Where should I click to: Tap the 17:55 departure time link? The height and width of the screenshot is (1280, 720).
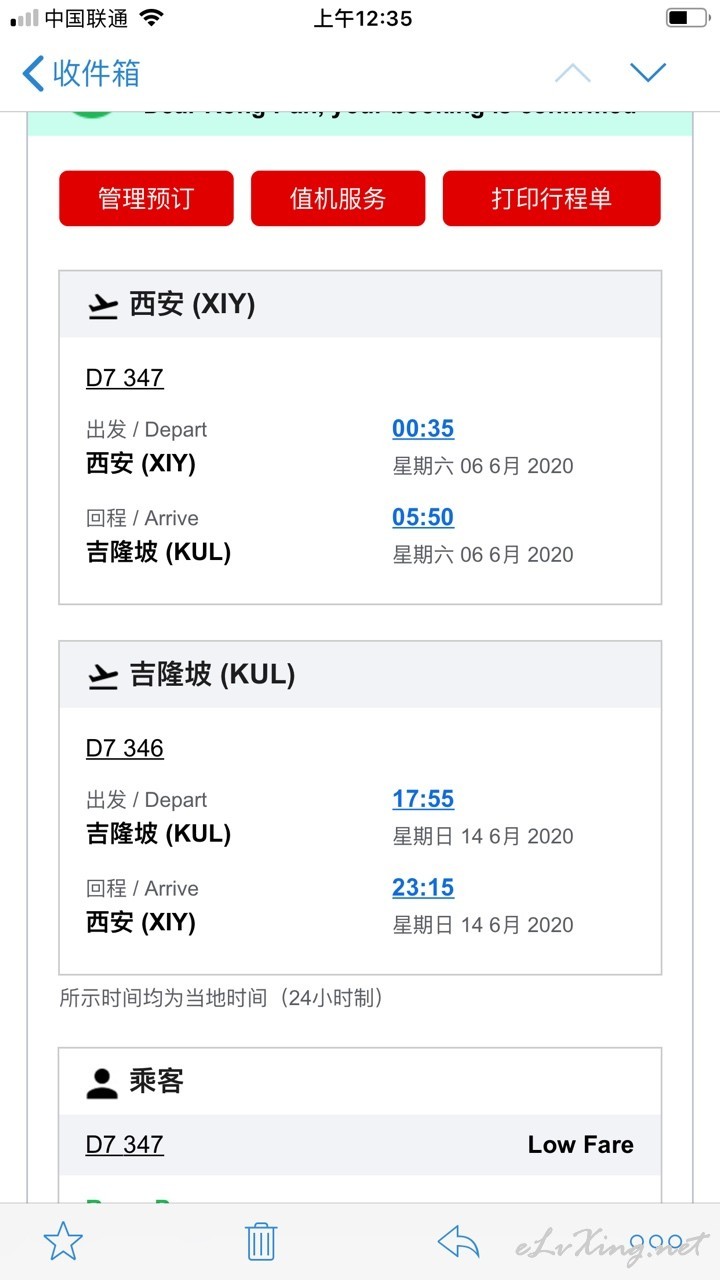(x=423, y=799)
